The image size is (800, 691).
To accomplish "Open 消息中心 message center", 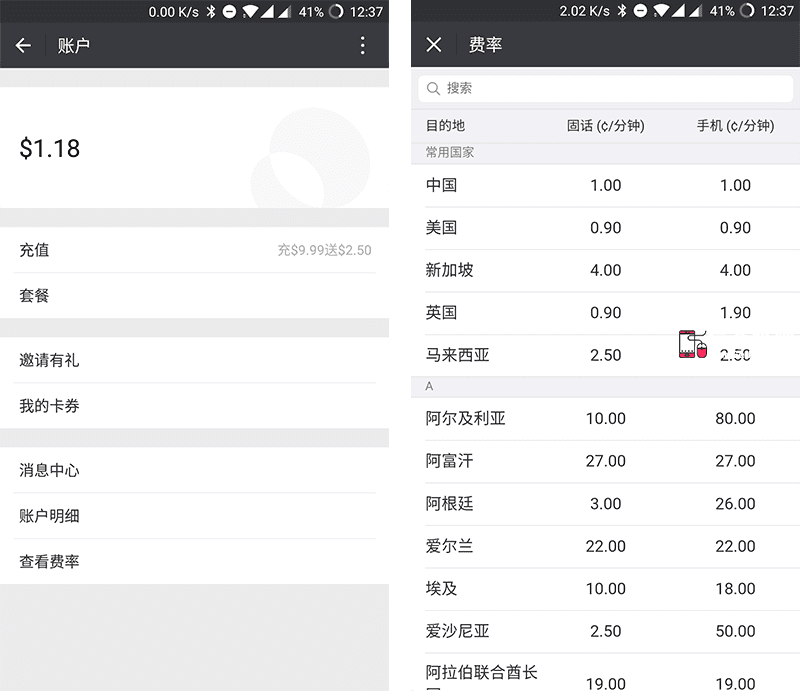I will [194, 470].
